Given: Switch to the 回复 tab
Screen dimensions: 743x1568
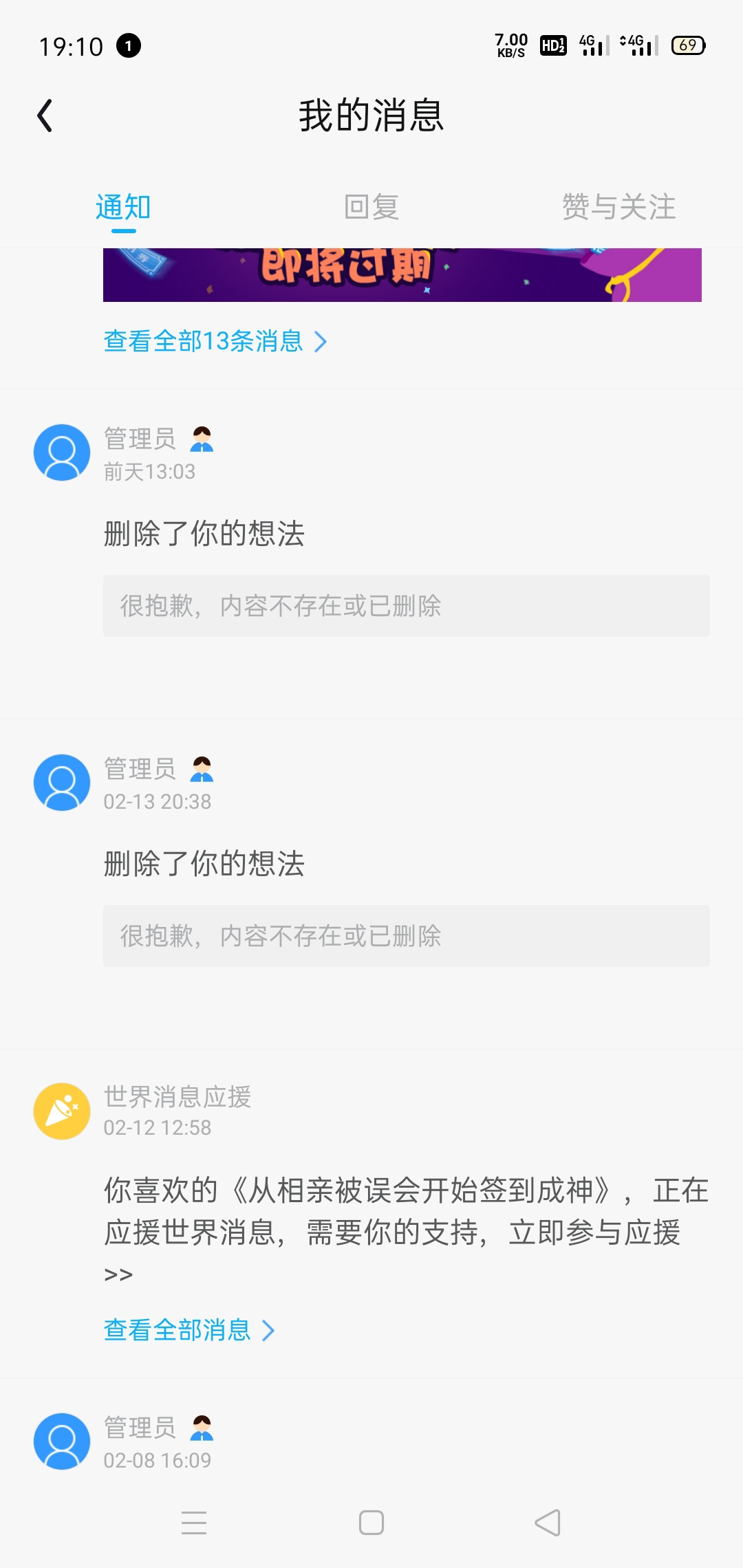Looking at the screenshot, I should tap(371, 206).
